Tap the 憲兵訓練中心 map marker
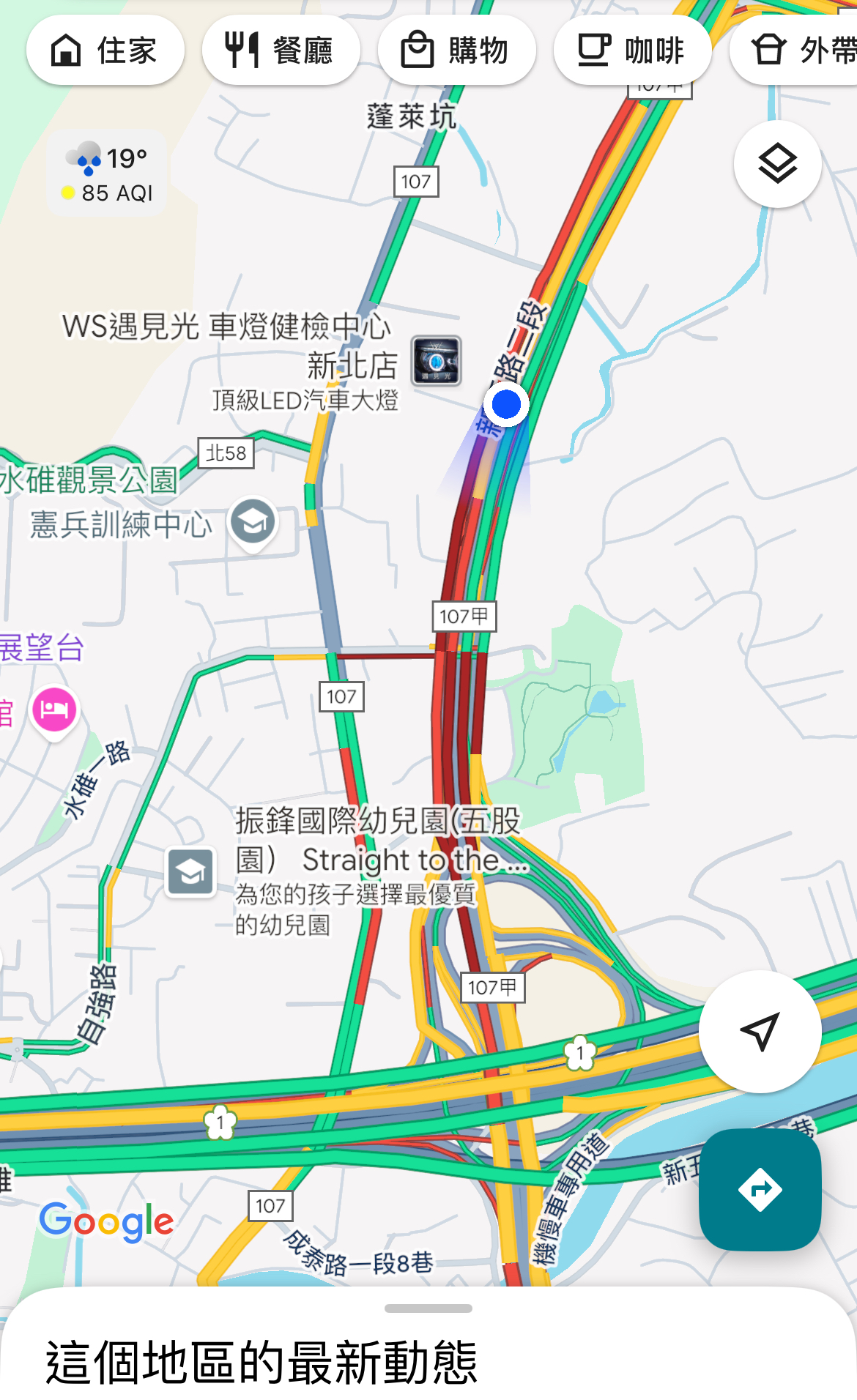The height and width of the screenshot is (1400, 857). coord(253,523)
